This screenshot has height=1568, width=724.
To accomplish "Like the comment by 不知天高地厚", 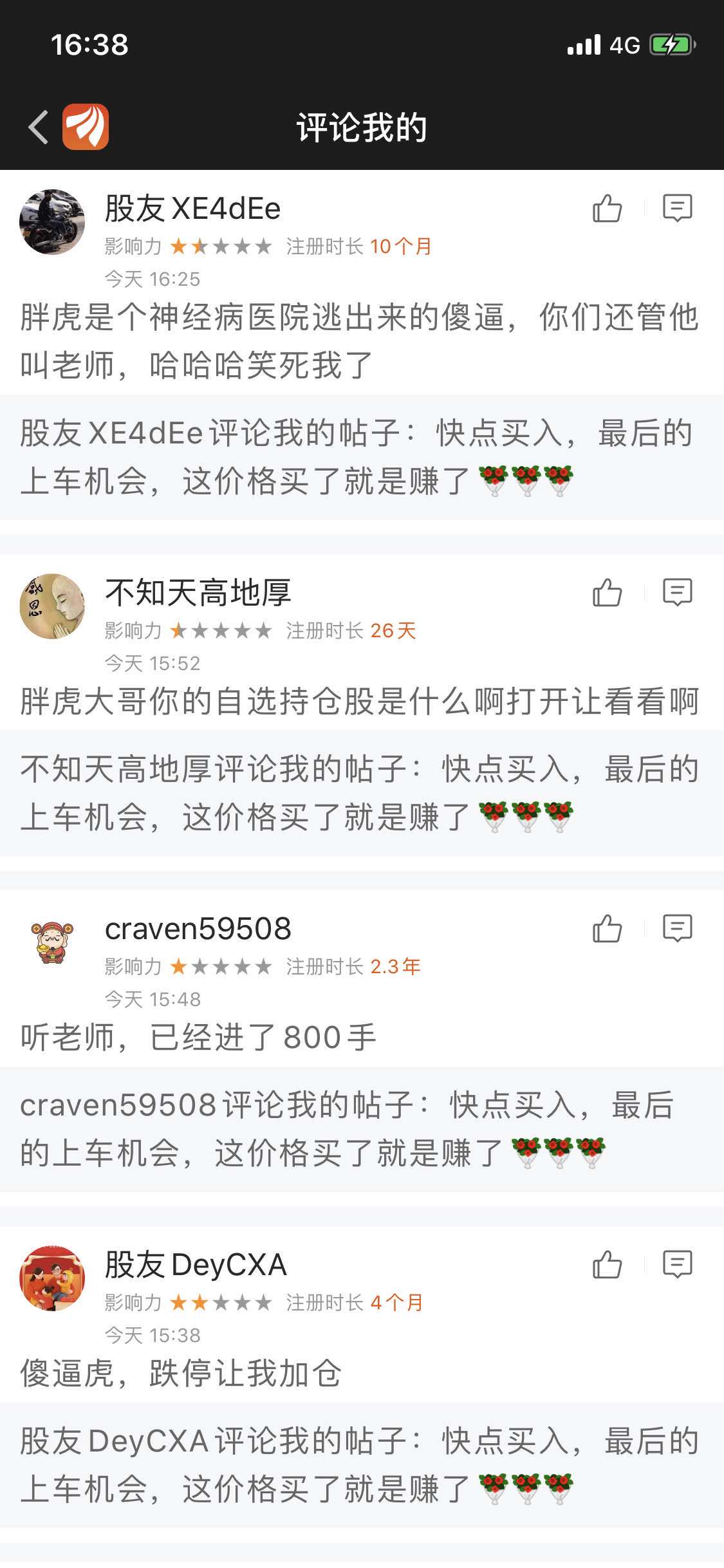I will pos(607,593).
